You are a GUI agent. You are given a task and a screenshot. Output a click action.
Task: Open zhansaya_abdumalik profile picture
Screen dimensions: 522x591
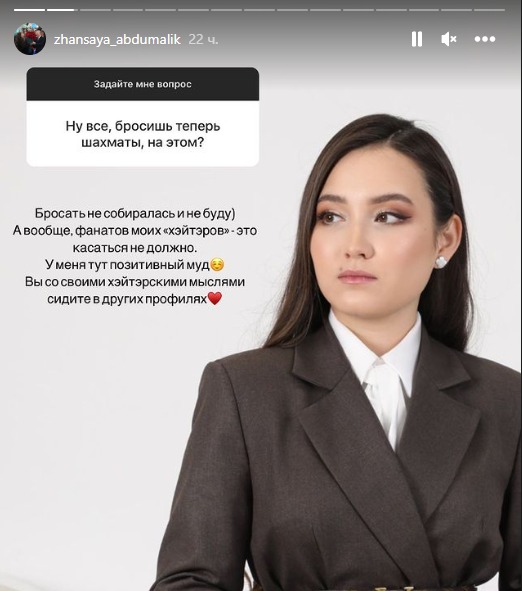[30, 39]
